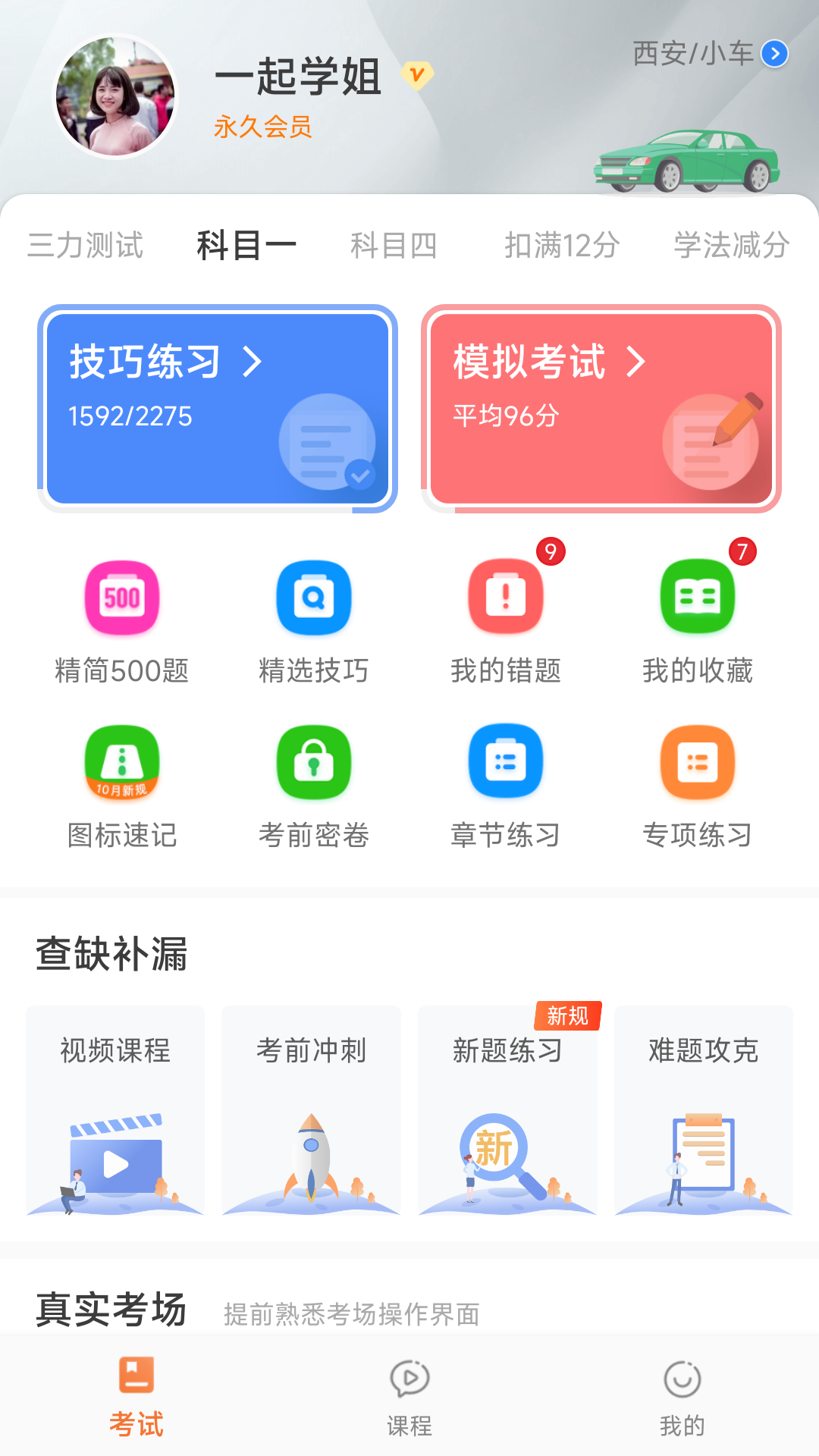Check 技巧练习 progress 1592/2275

pos(130,415)
